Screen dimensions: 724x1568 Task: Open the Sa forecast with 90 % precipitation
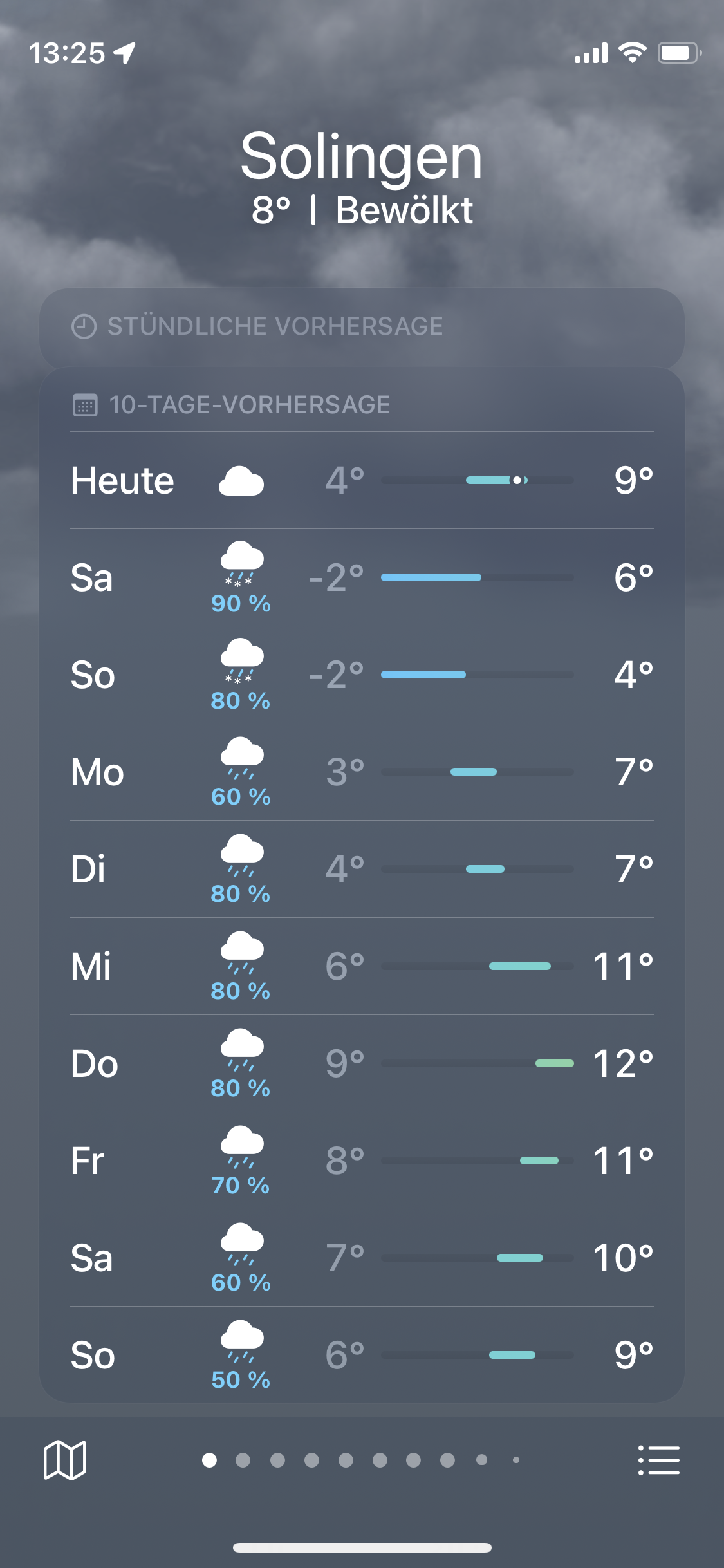[x=362, y=578]
